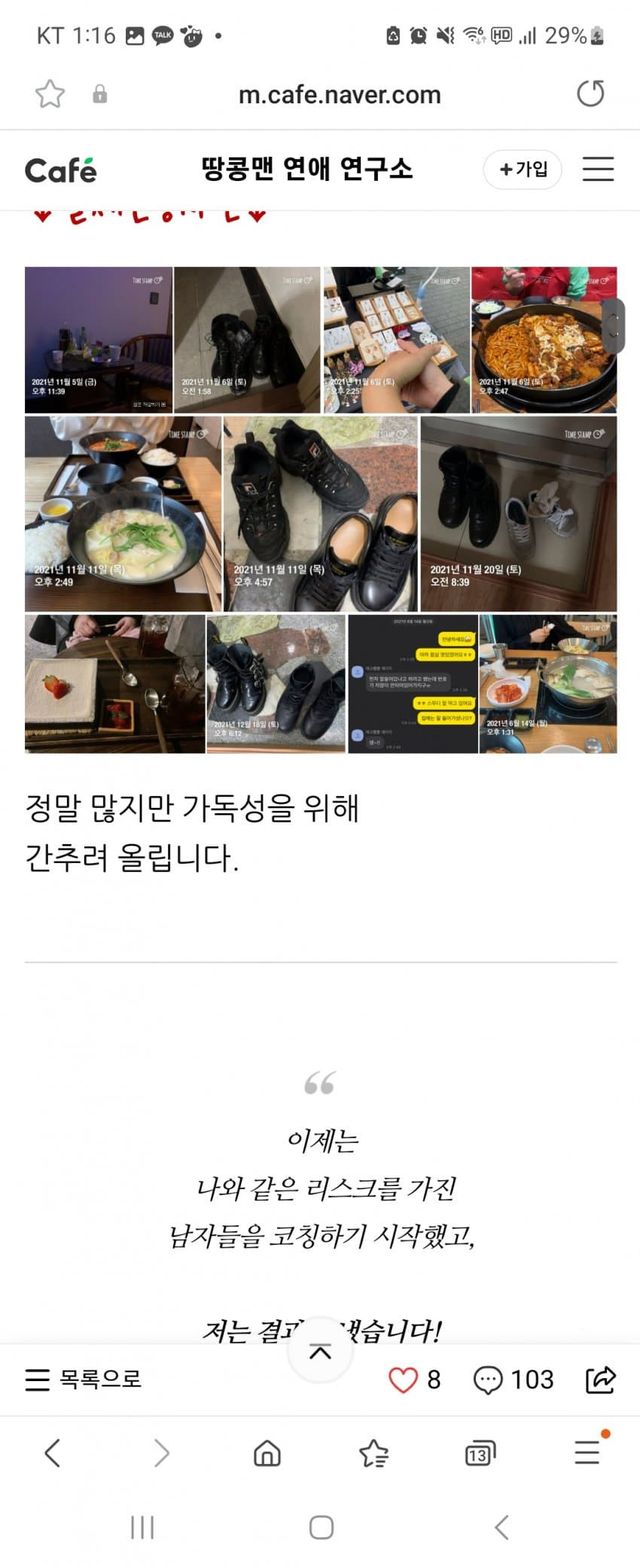Open the cafe hamburger menu
The width and height of the screenshot is (640, 1565).
coord(598,169)
